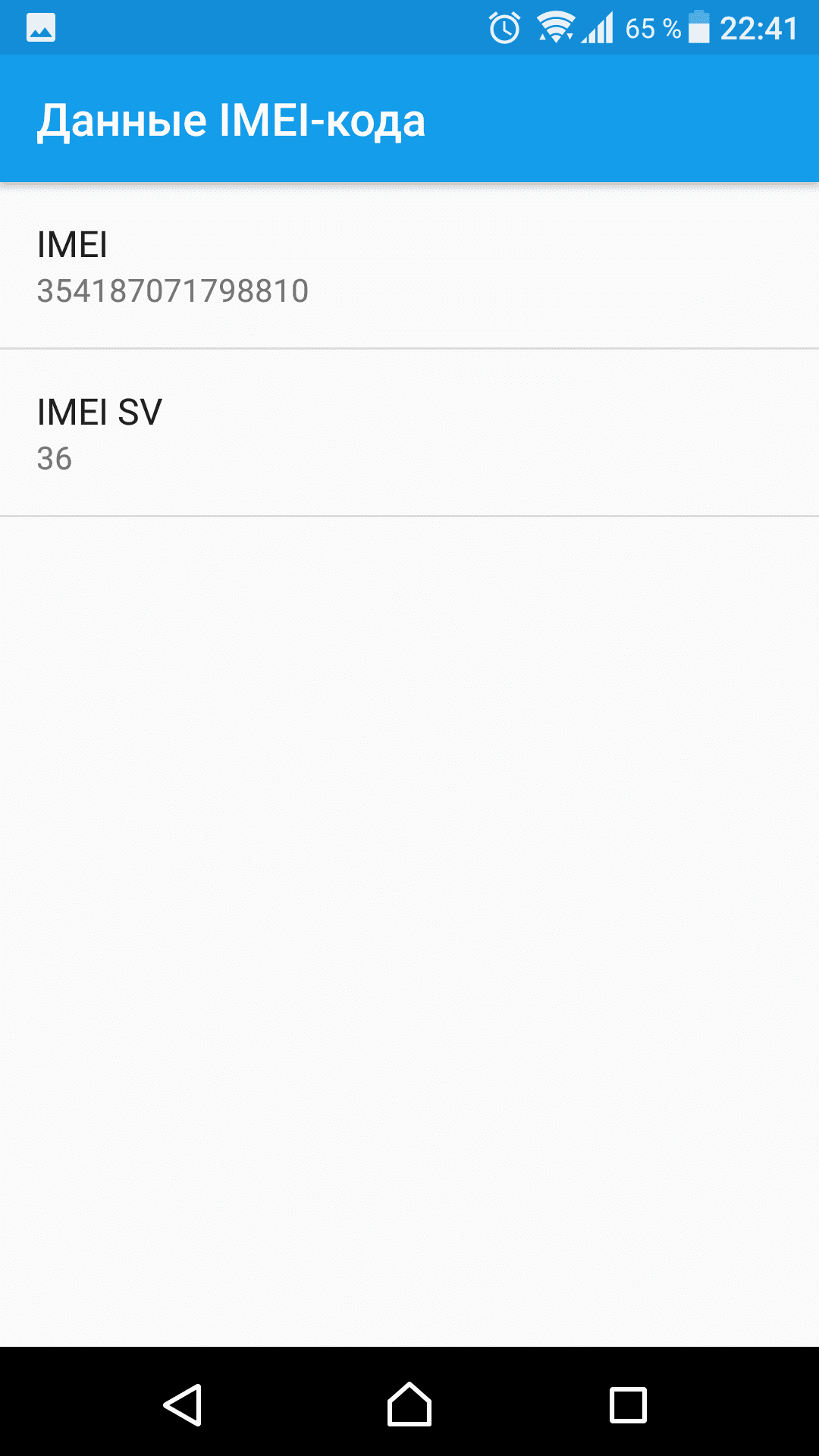Open recent apps overview
Screen dimensions: 819x1456
628,1405
